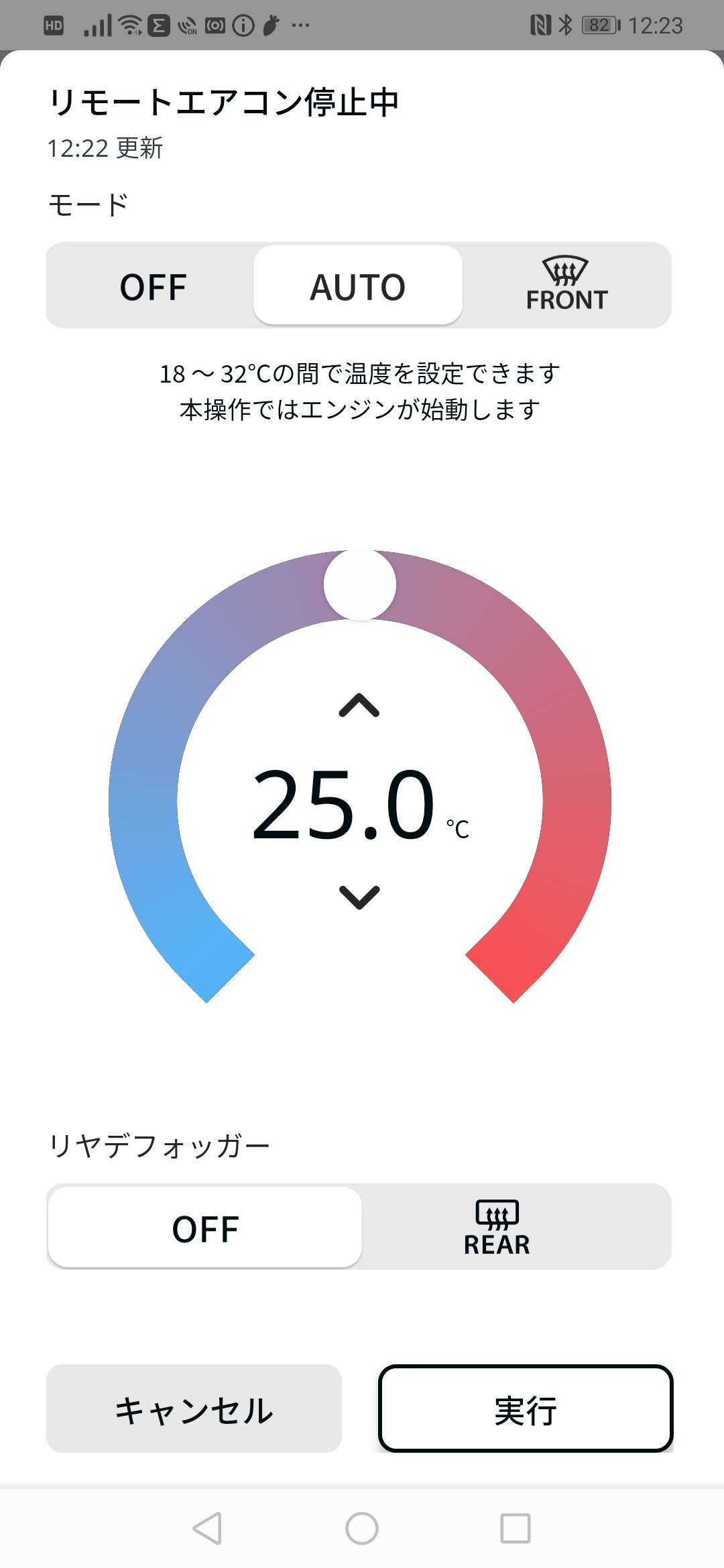Go back using system back button
Viewport: 724px width, 1568px height.
click(207, 1528)
